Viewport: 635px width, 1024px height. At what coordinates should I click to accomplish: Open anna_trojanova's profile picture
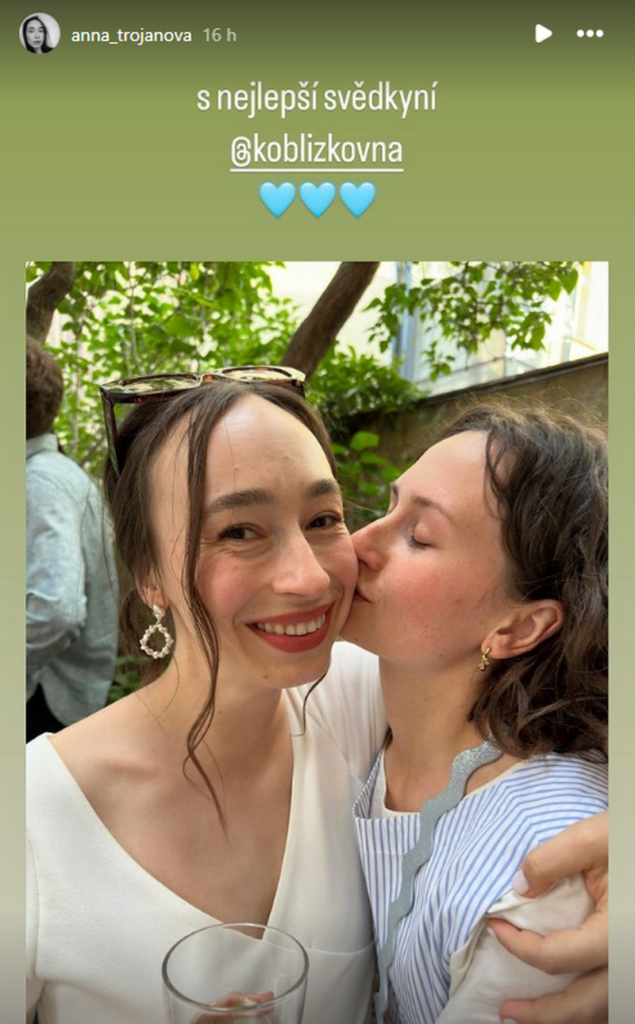click(39, 34)
